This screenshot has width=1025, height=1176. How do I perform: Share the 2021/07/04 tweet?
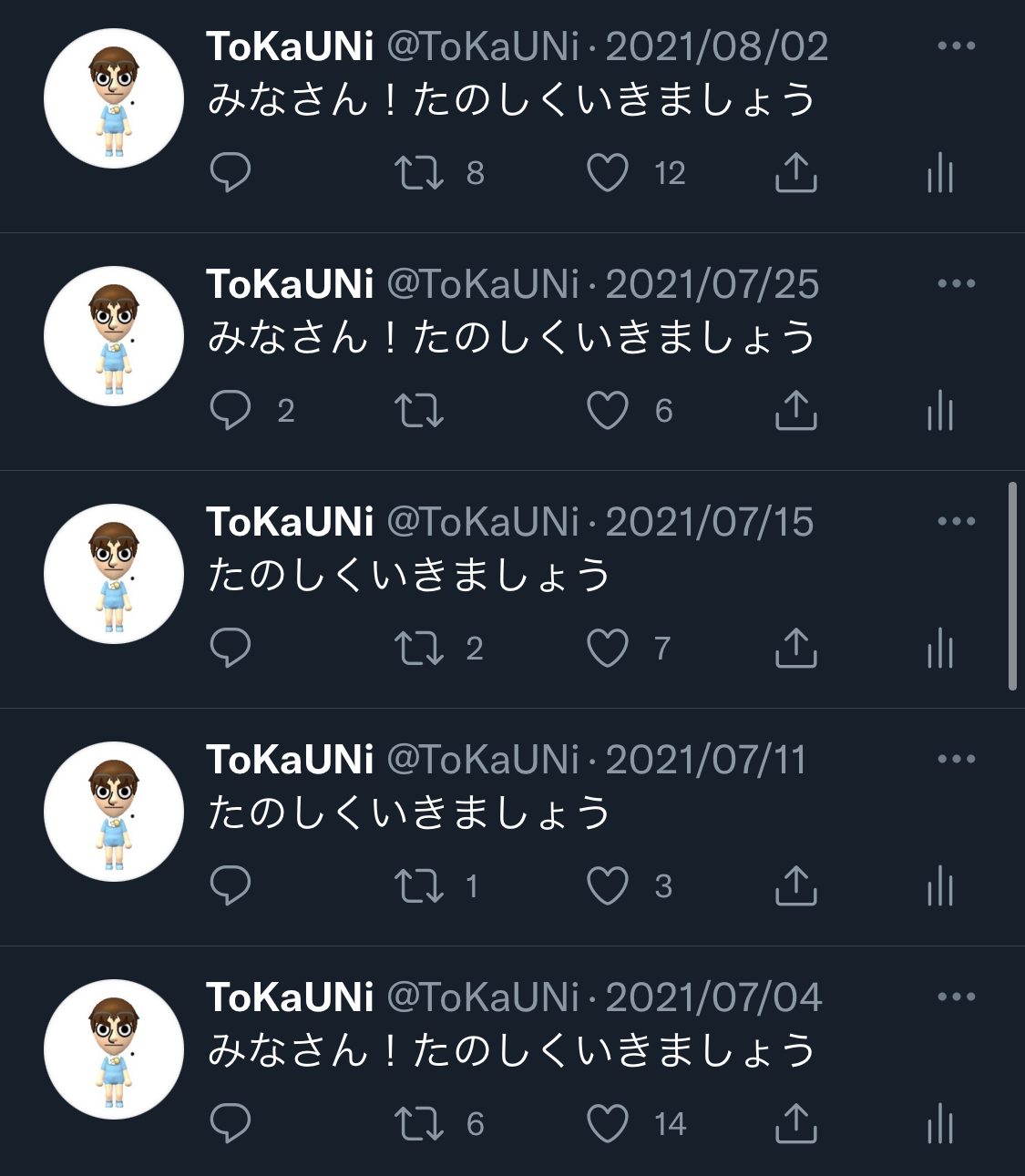[x=795, y=1124]
